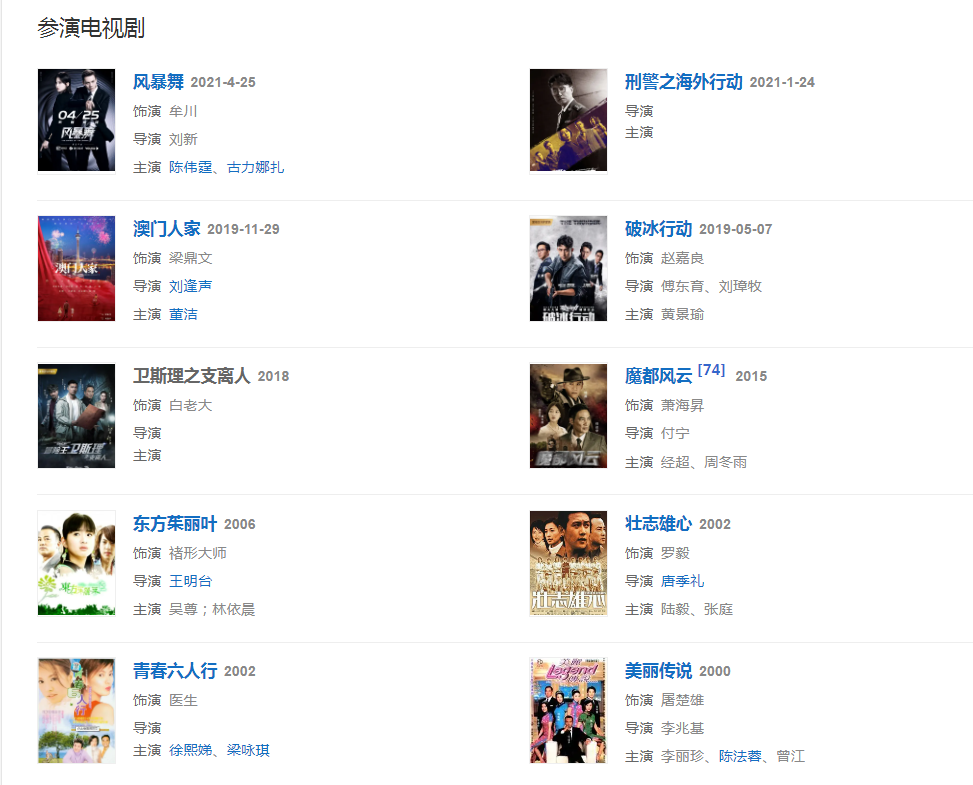The width and height of the screenshot is (973, 785).
Task: Open director link 唐季礼
Action: [x=682, y=581]
